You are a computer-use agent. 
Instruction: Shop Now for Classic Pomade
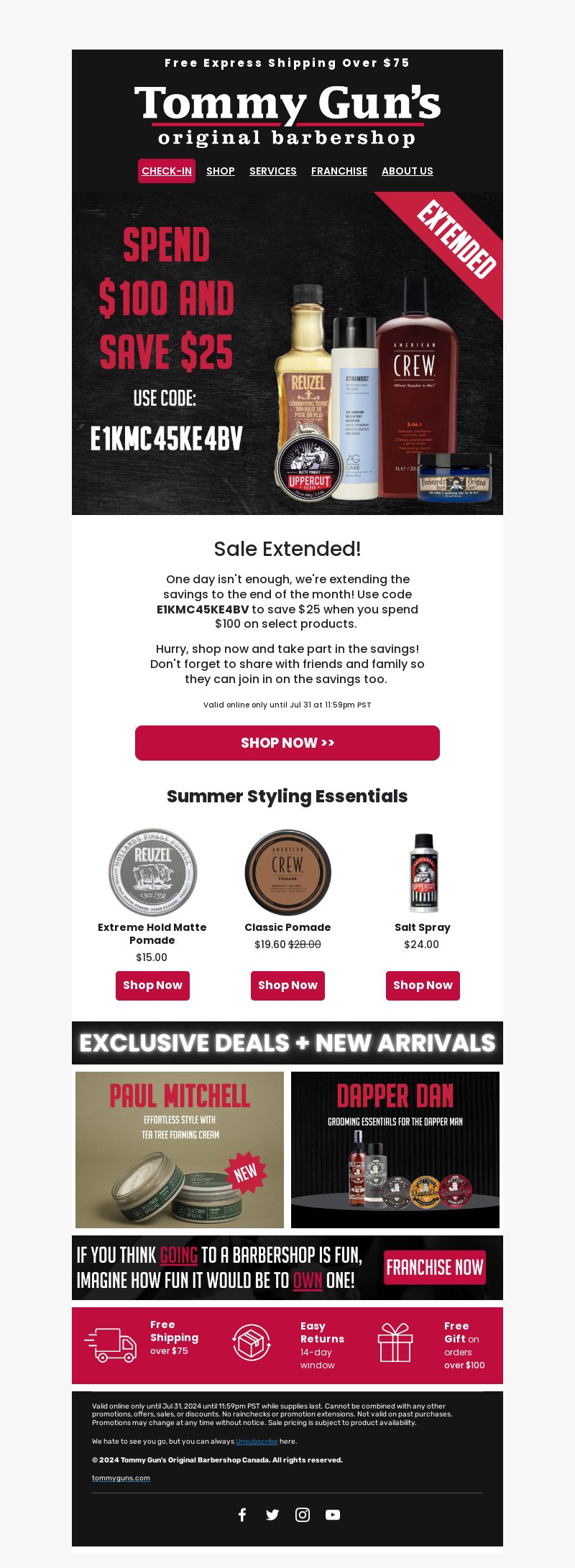point(287,985)
